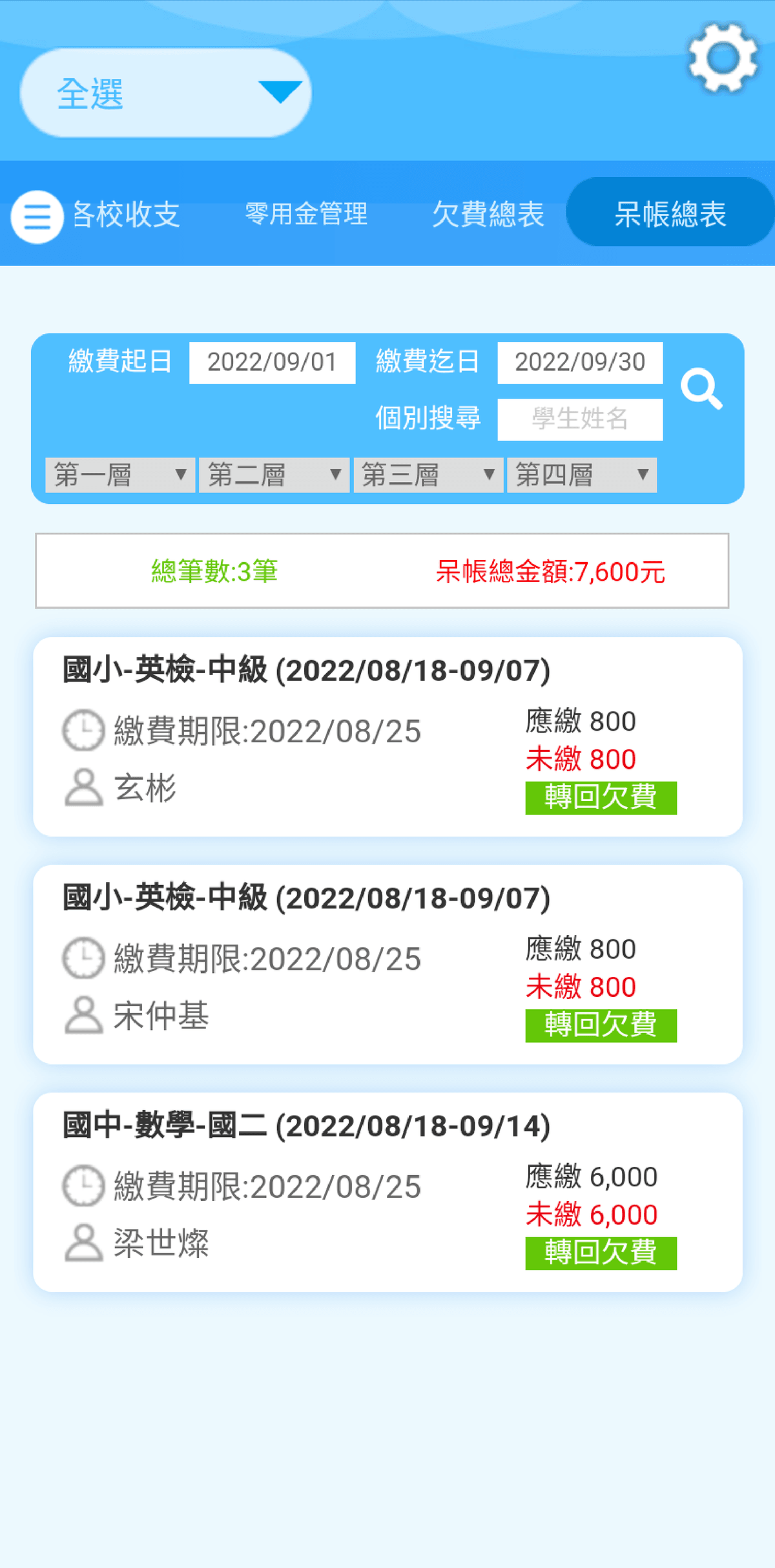Open the settings gear icon
Viewport: 775px width, 1568px height.
(x=723, y=58)
